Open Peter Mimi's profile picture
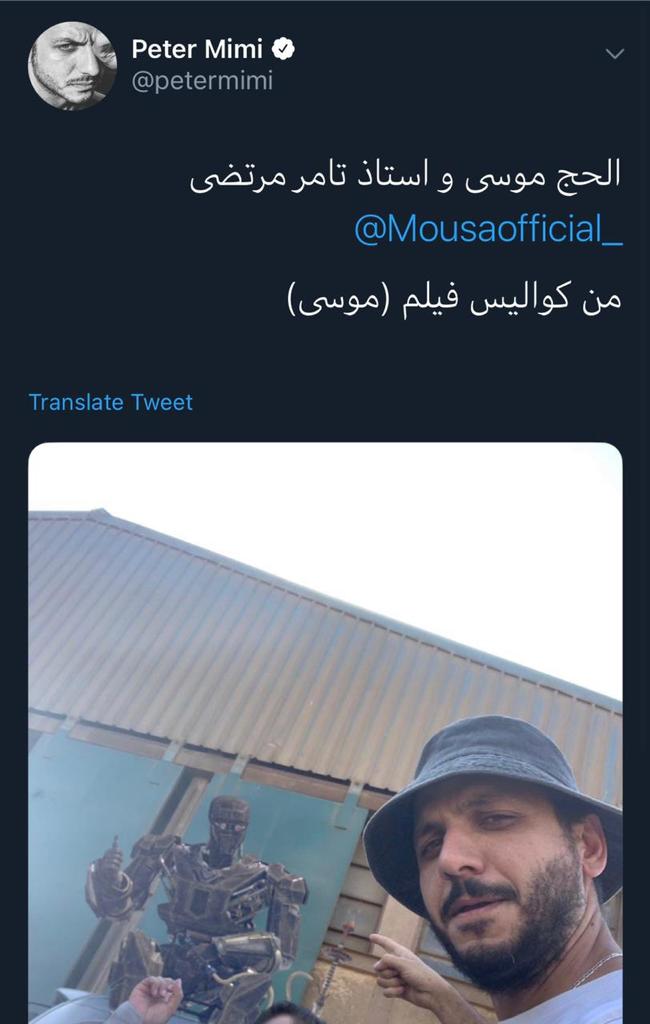Image resolution: width=650 pixels, height=1024 pixels. click(x=72, y=65)
